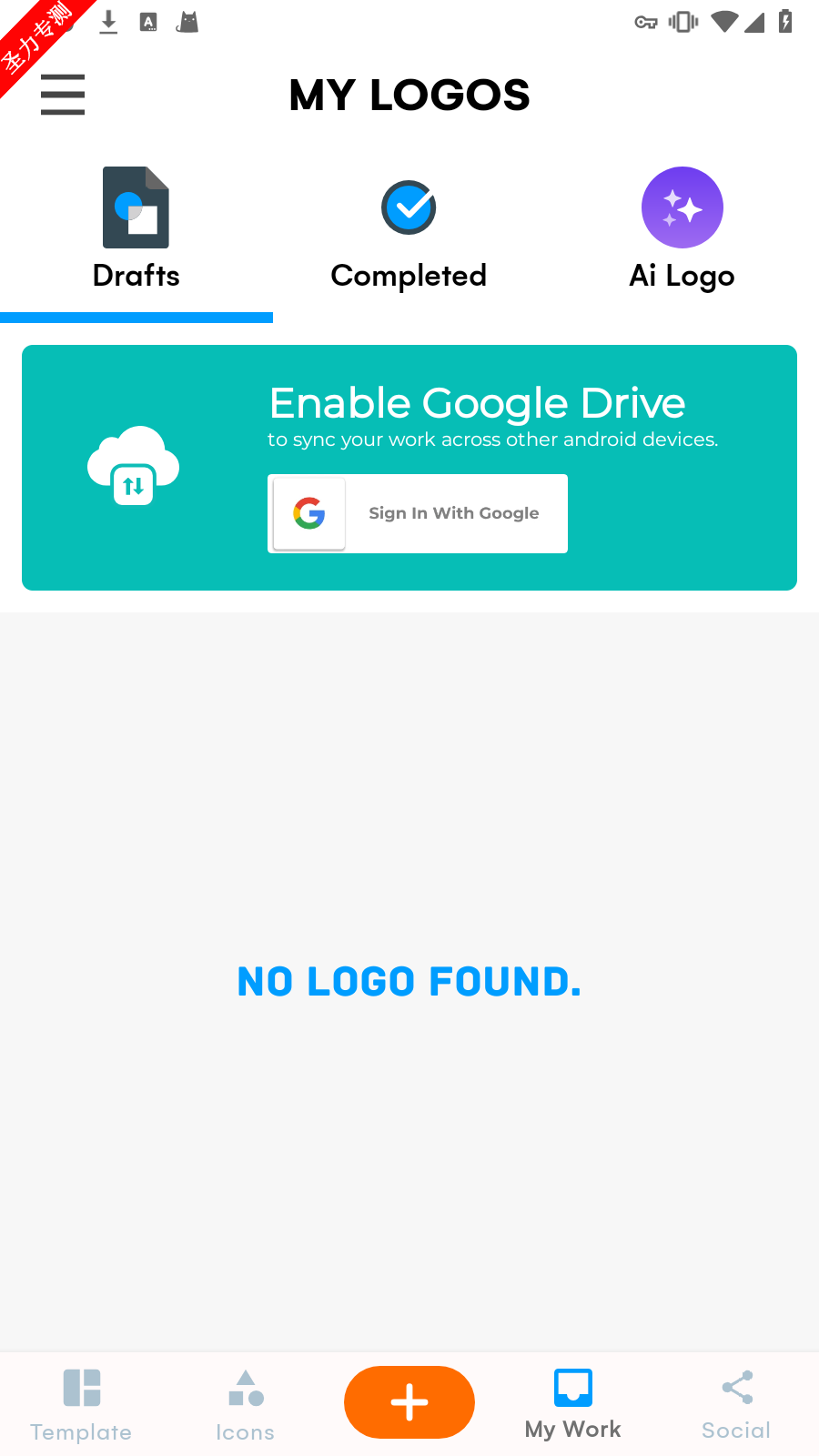Select the My Work tab
The width and height of the screenshot is (819, 1456).
pos(573,1406)
